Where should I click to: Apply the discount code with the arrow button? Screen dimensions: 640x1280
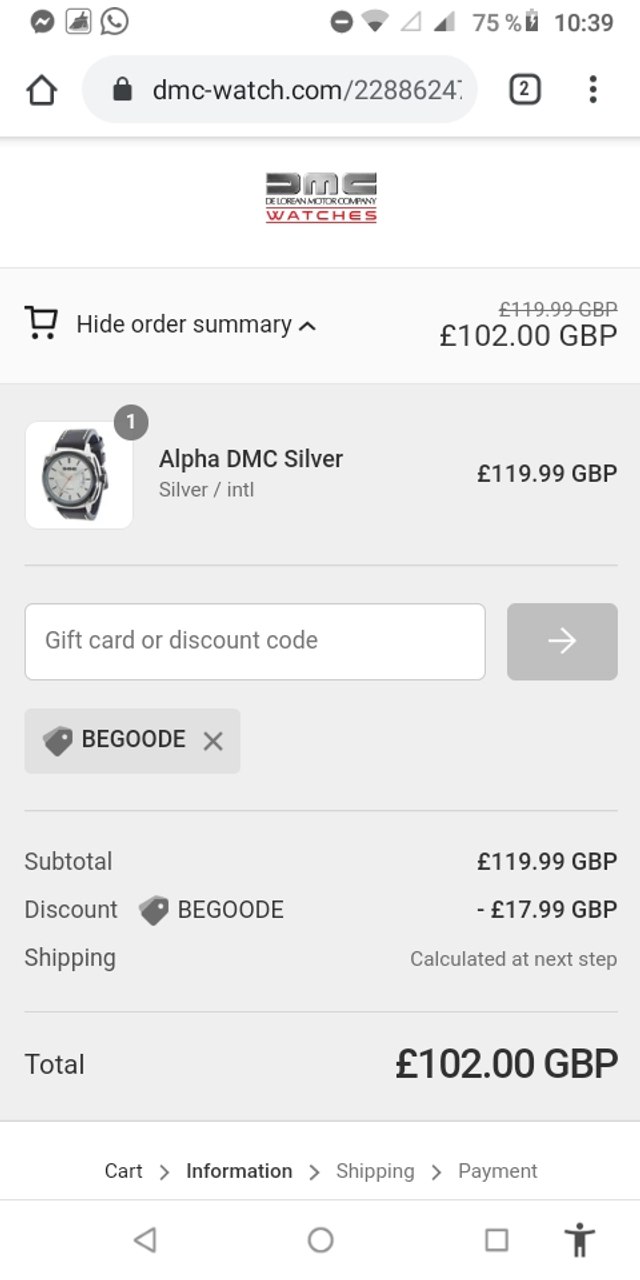point(562,641)
